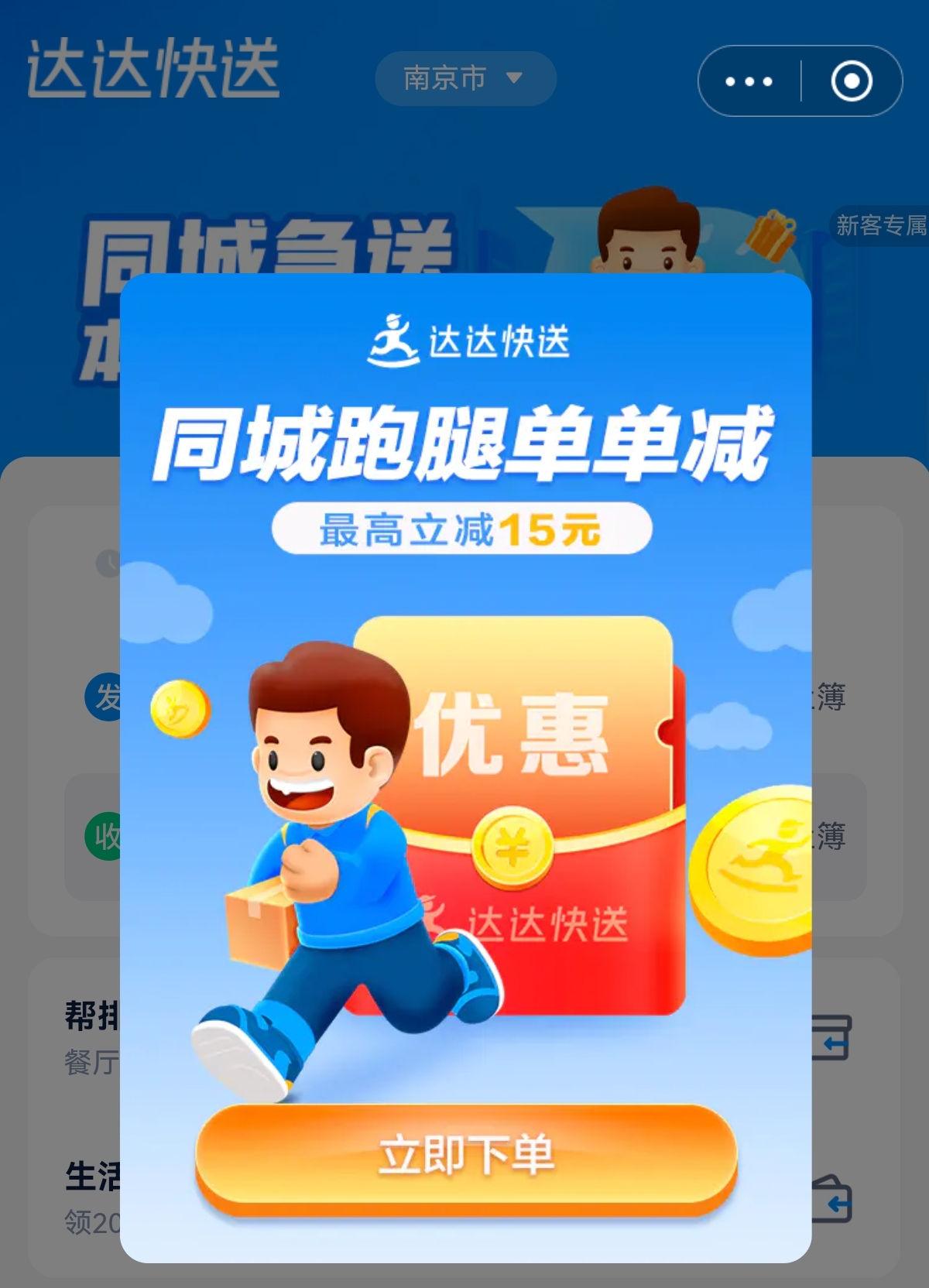Tap the 立即下单 button

(465, 1156)
